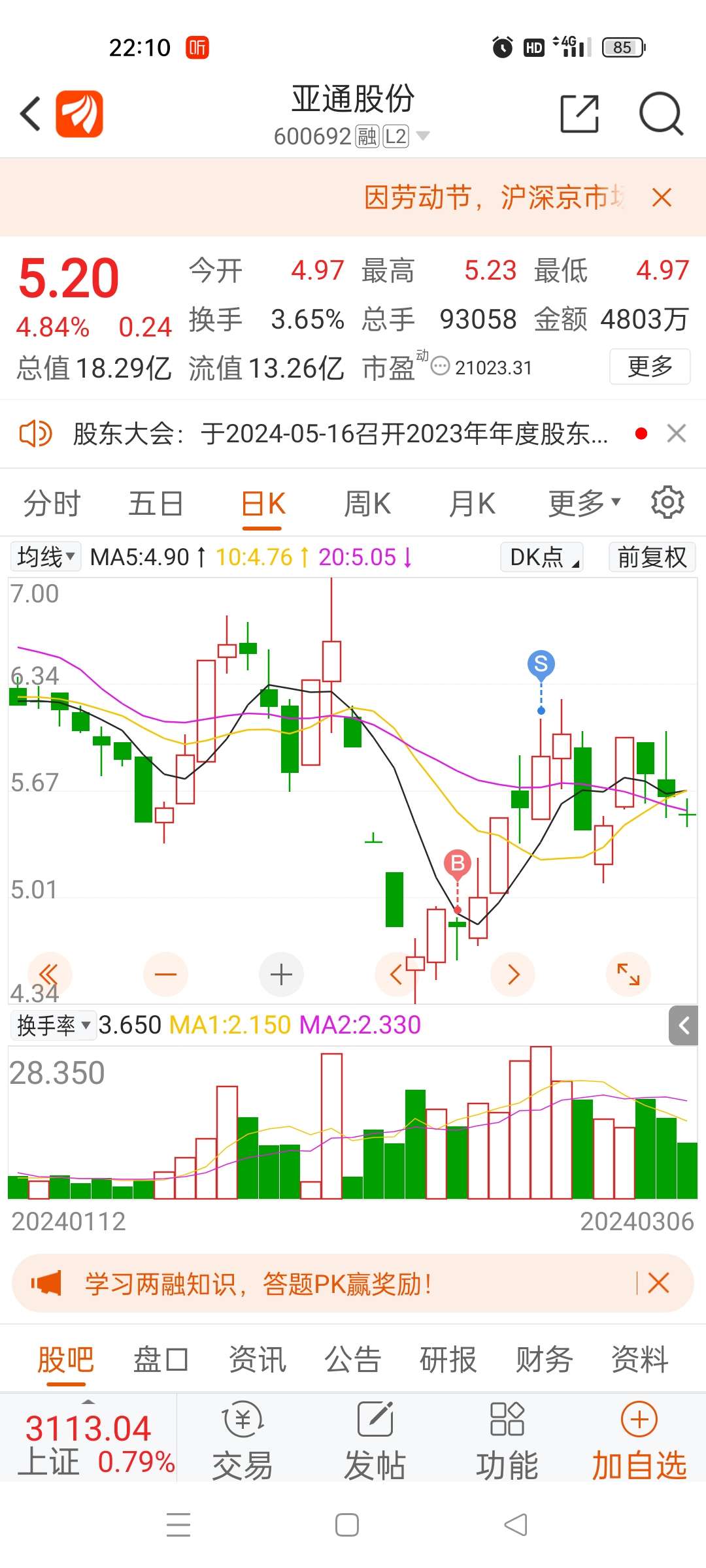This screenshot has height=1568, width=706.
Task: Open the 换手率 sub-indicator dropdown
Action: tap(54, 1025)
